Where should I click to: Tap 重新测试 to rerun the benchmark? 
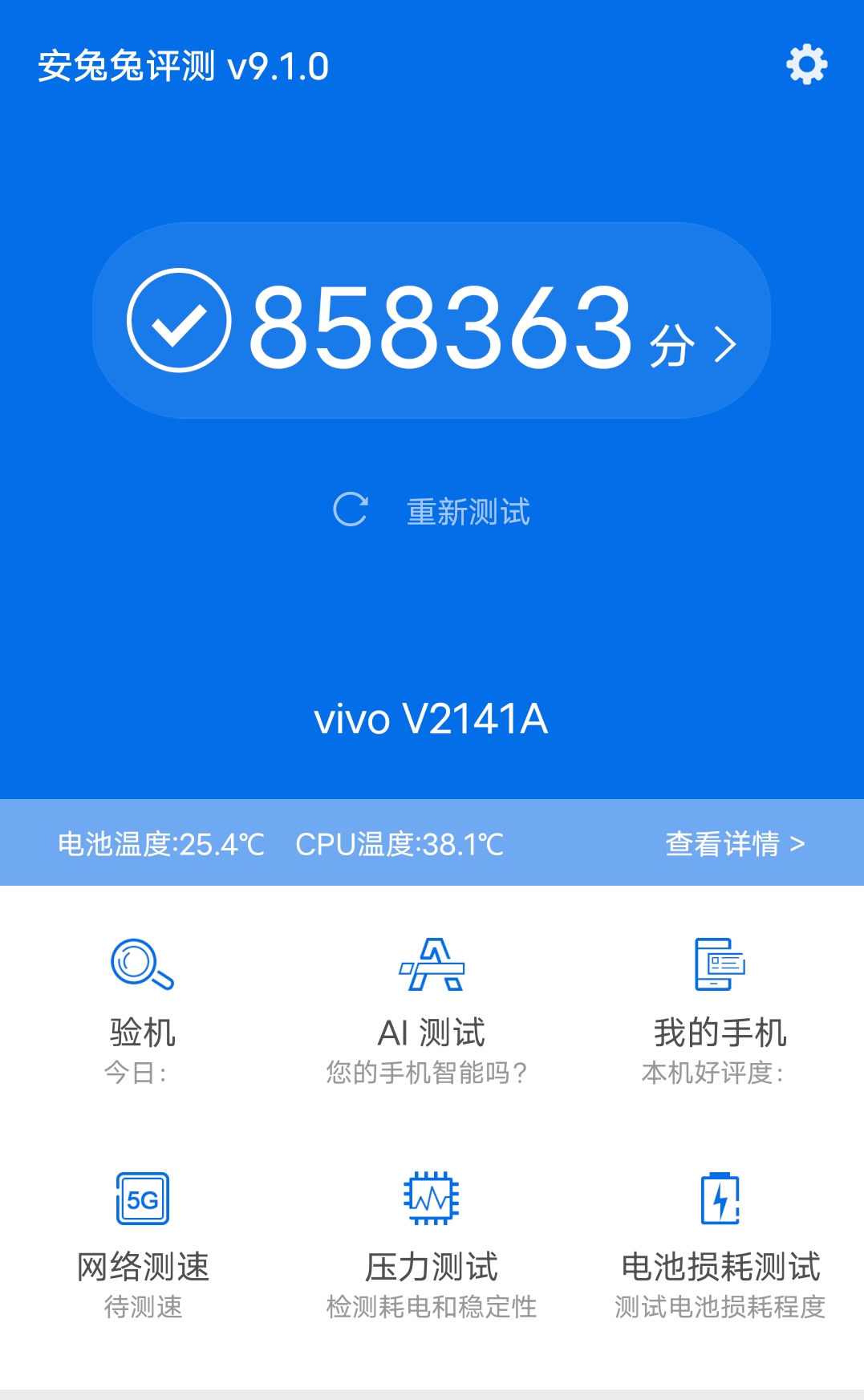pyautogui.click(x=469, y=513)
